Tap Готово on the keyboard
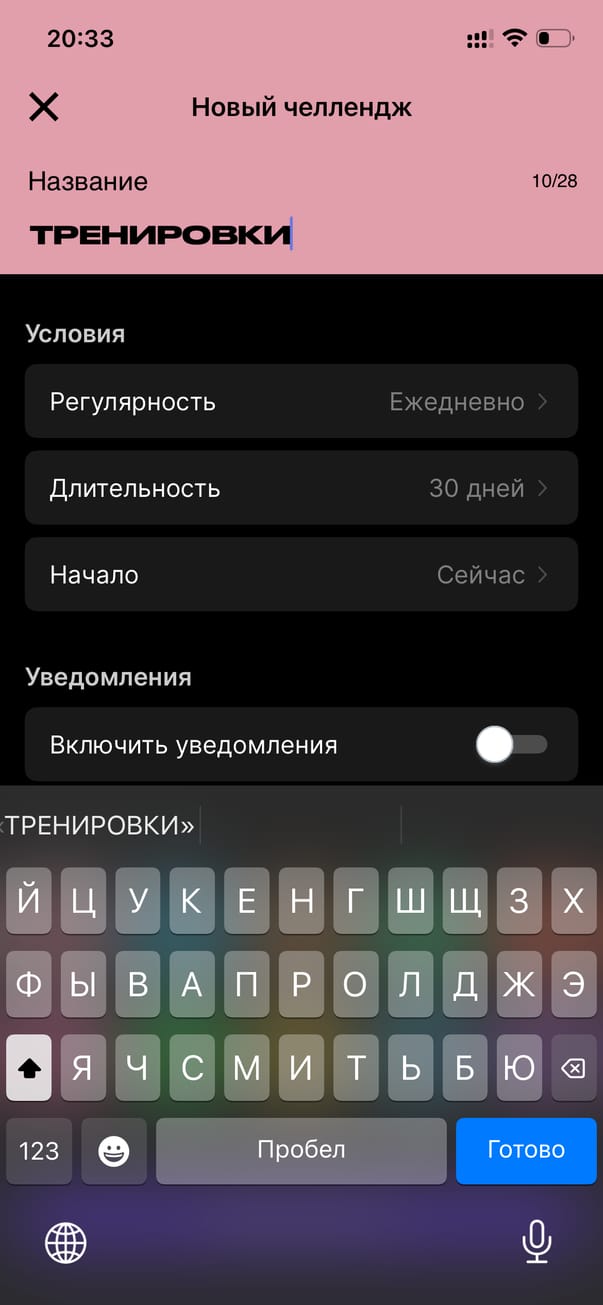The width and height of the screenshot is (603, 1305). [x=526, y=1150]
